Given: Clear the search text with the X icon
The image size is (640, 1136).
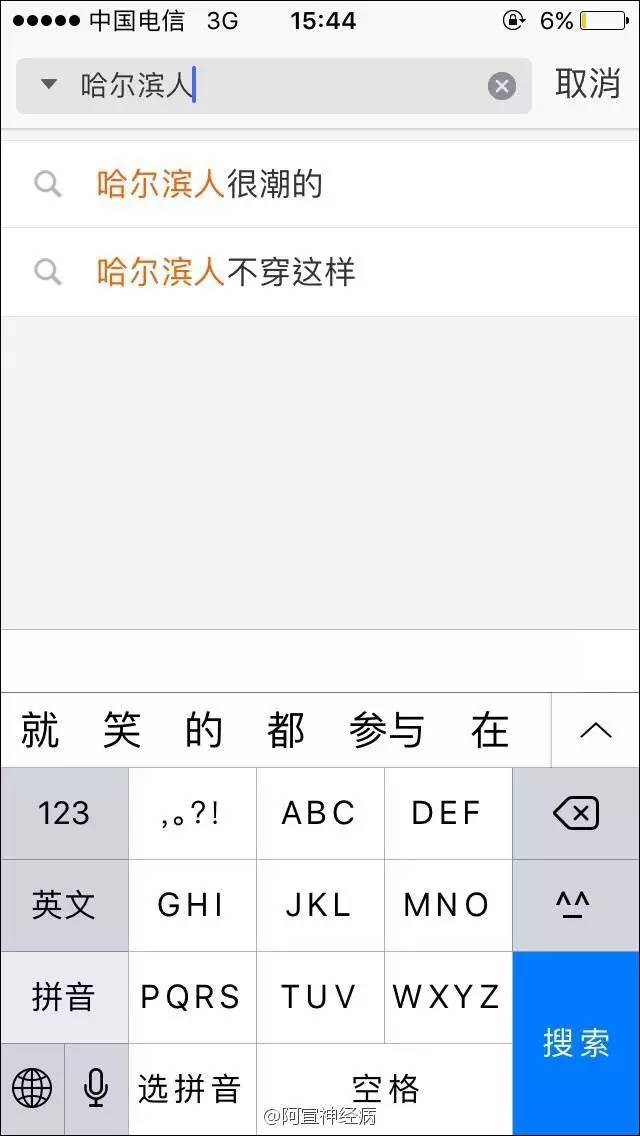Looking at the screenshot, I should (502, 86).
